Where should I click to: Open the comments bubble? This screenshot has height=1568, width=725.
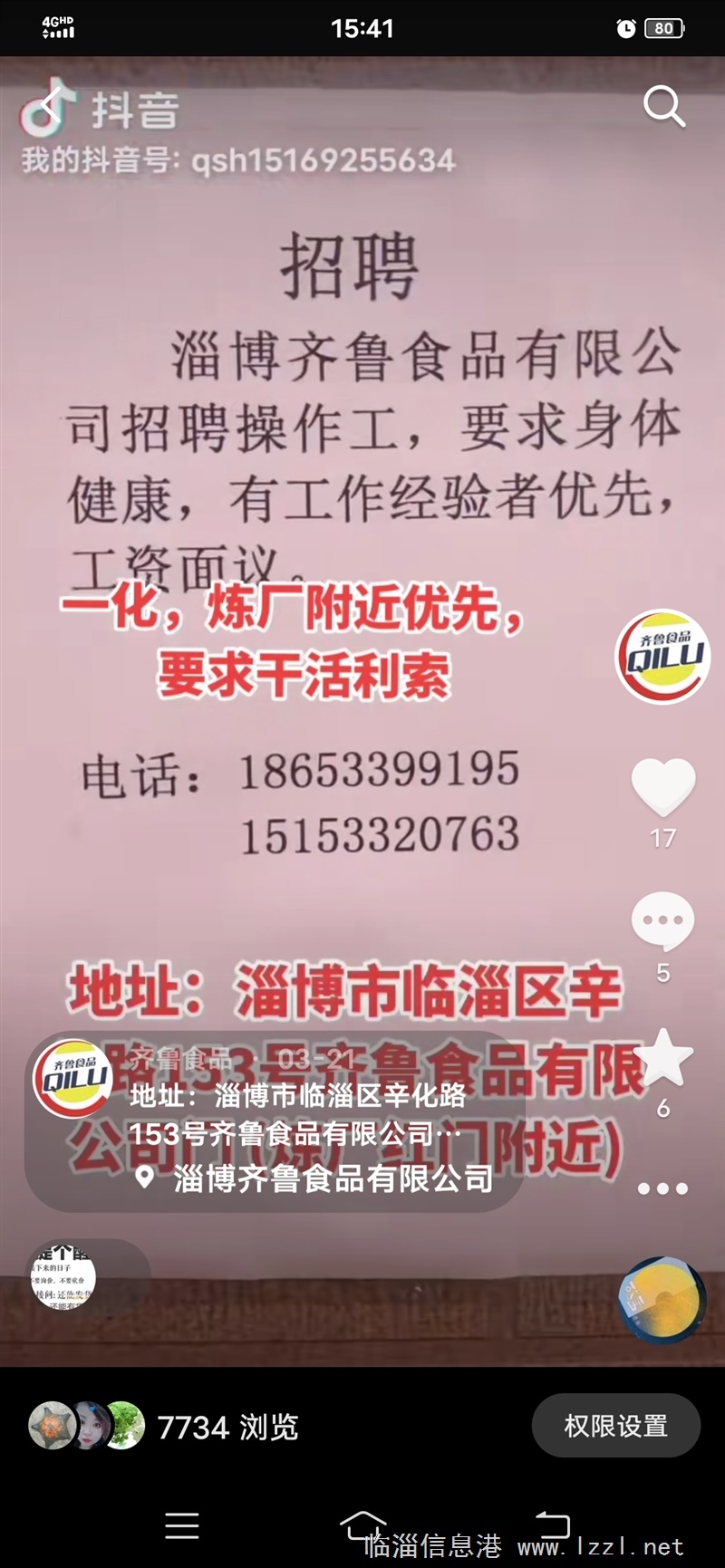point(663,921)
